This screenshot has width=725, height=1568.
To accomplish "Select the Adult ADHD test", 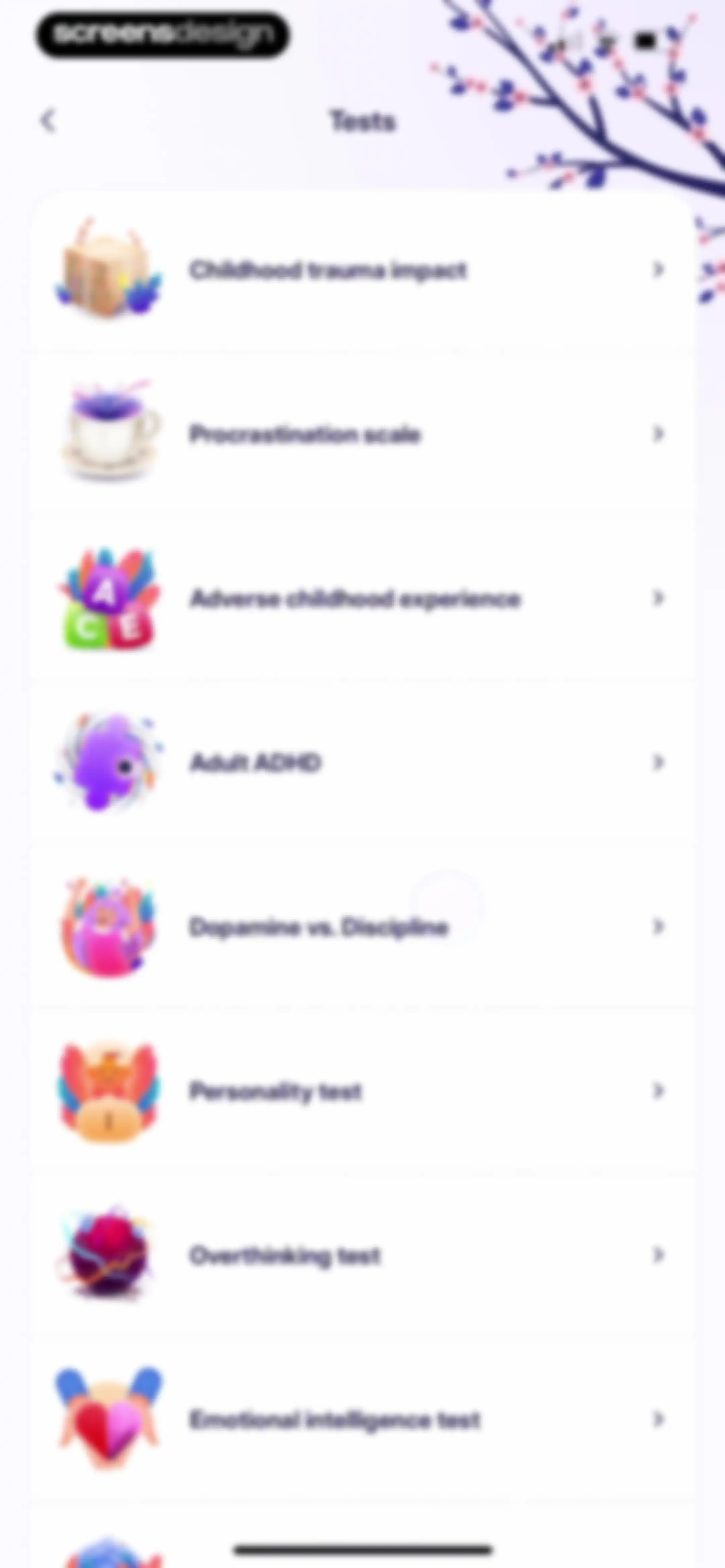I will pos(362,763).
